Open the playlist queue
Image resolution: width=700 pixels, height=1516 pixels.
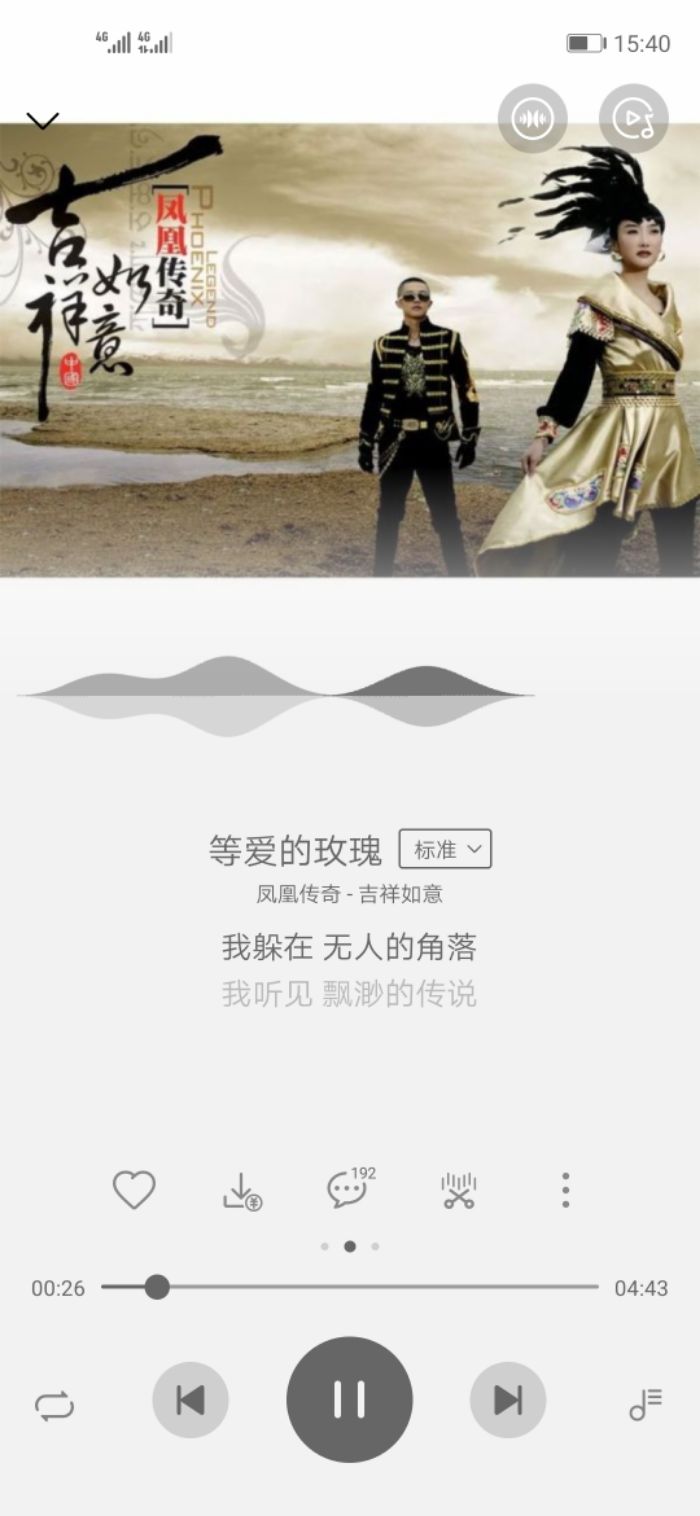coord(645,1404)
